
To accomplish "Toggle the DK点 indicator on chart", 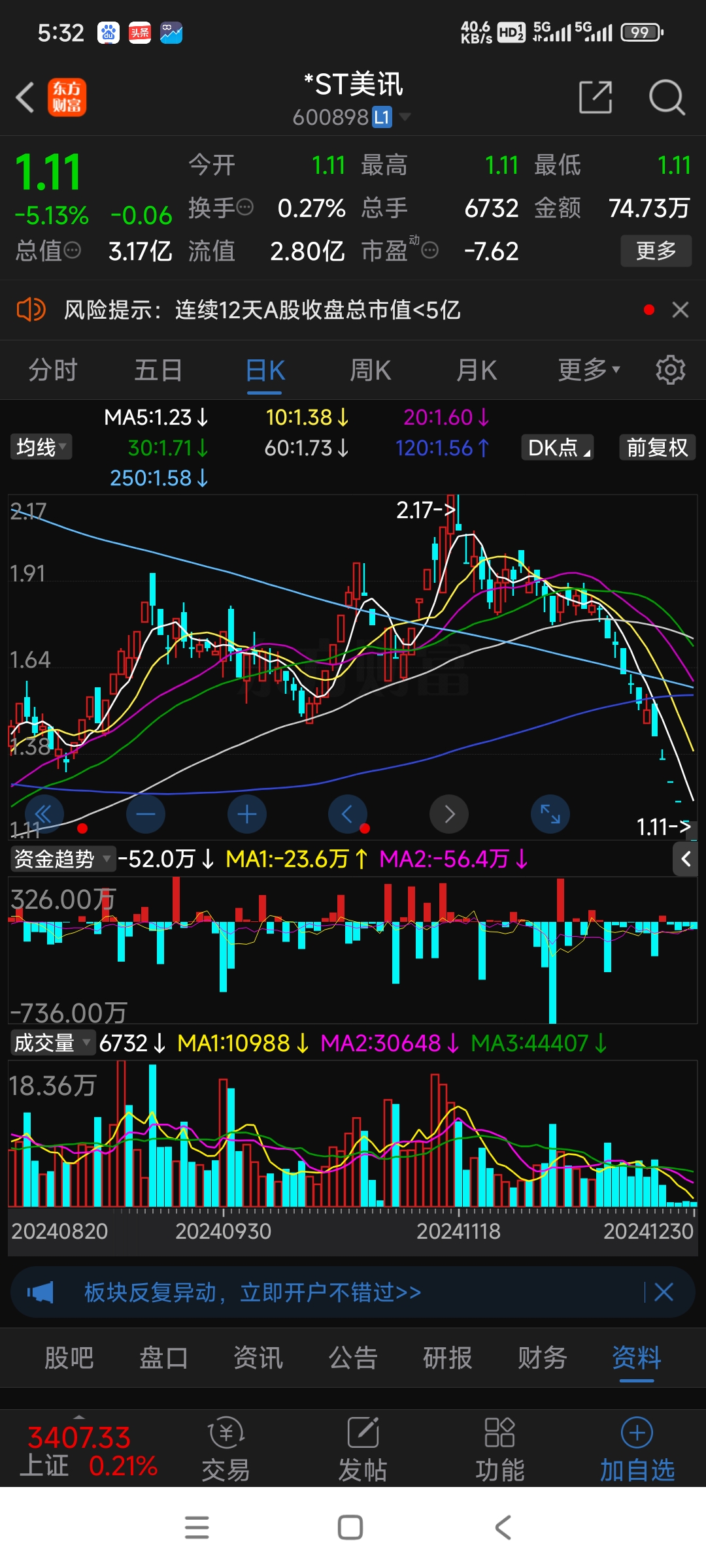I will pyautogui.click(x=556, y=448).
